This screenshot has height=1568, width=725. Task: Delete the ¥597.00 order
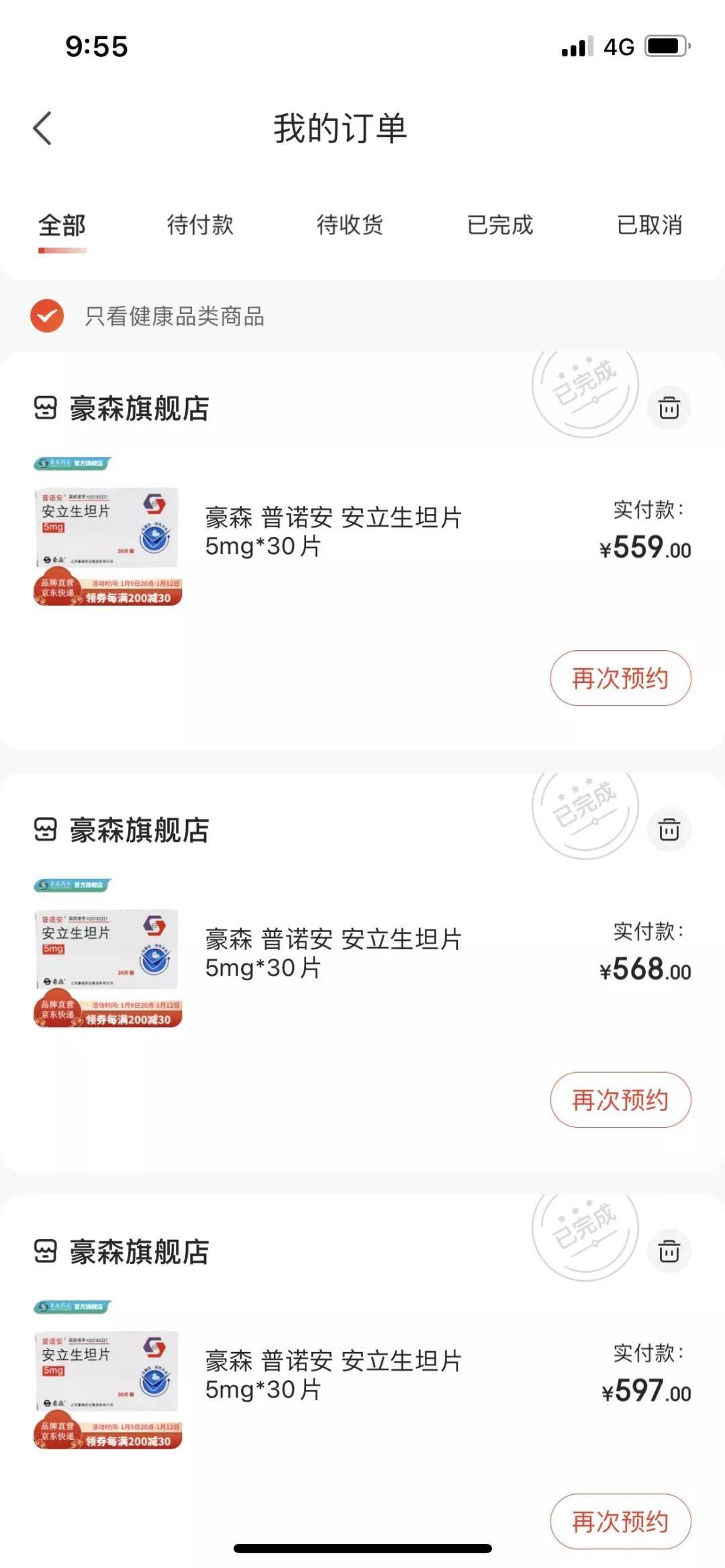tap(669, 1251)
